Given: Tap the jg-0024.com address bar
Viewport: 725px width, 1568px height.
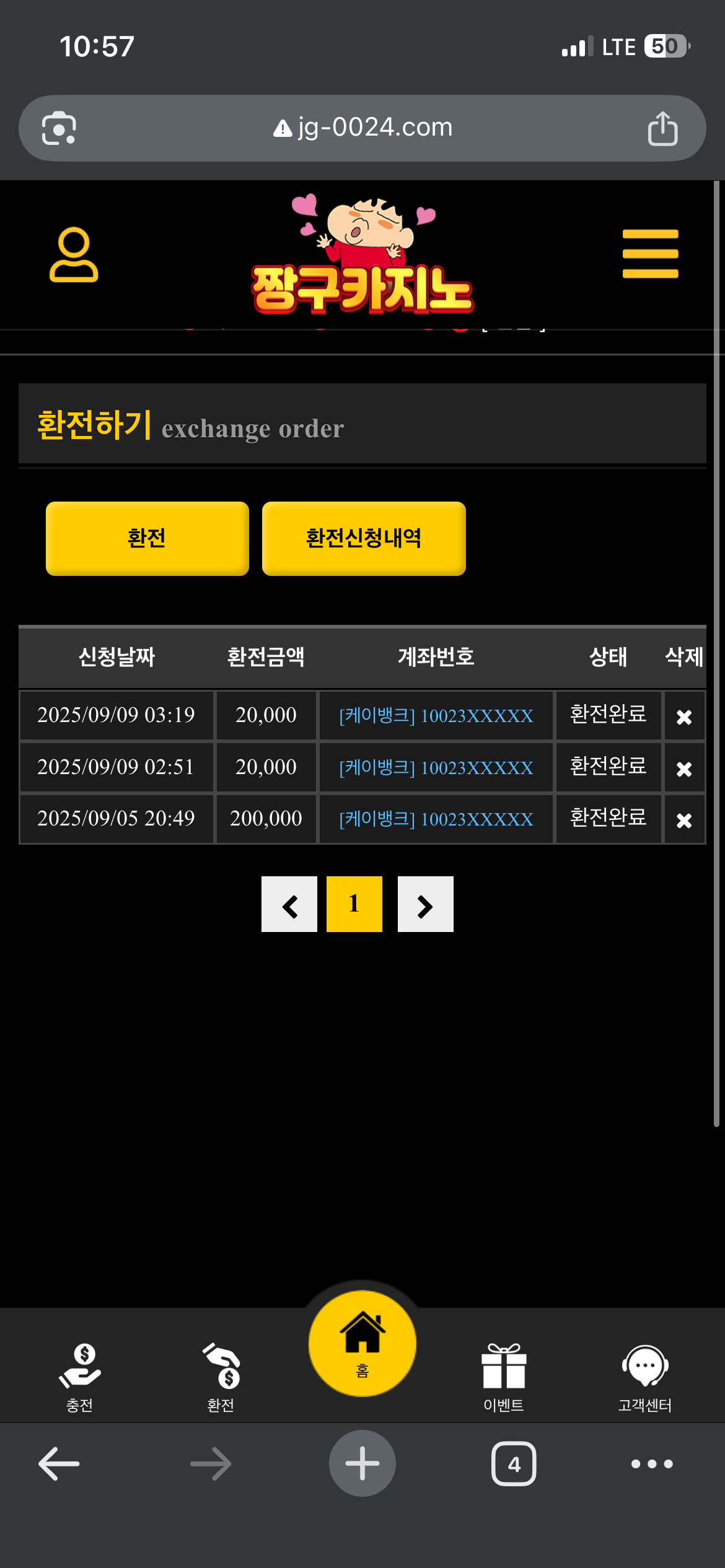Looking at the screenshot, I should tap(362, 128).
